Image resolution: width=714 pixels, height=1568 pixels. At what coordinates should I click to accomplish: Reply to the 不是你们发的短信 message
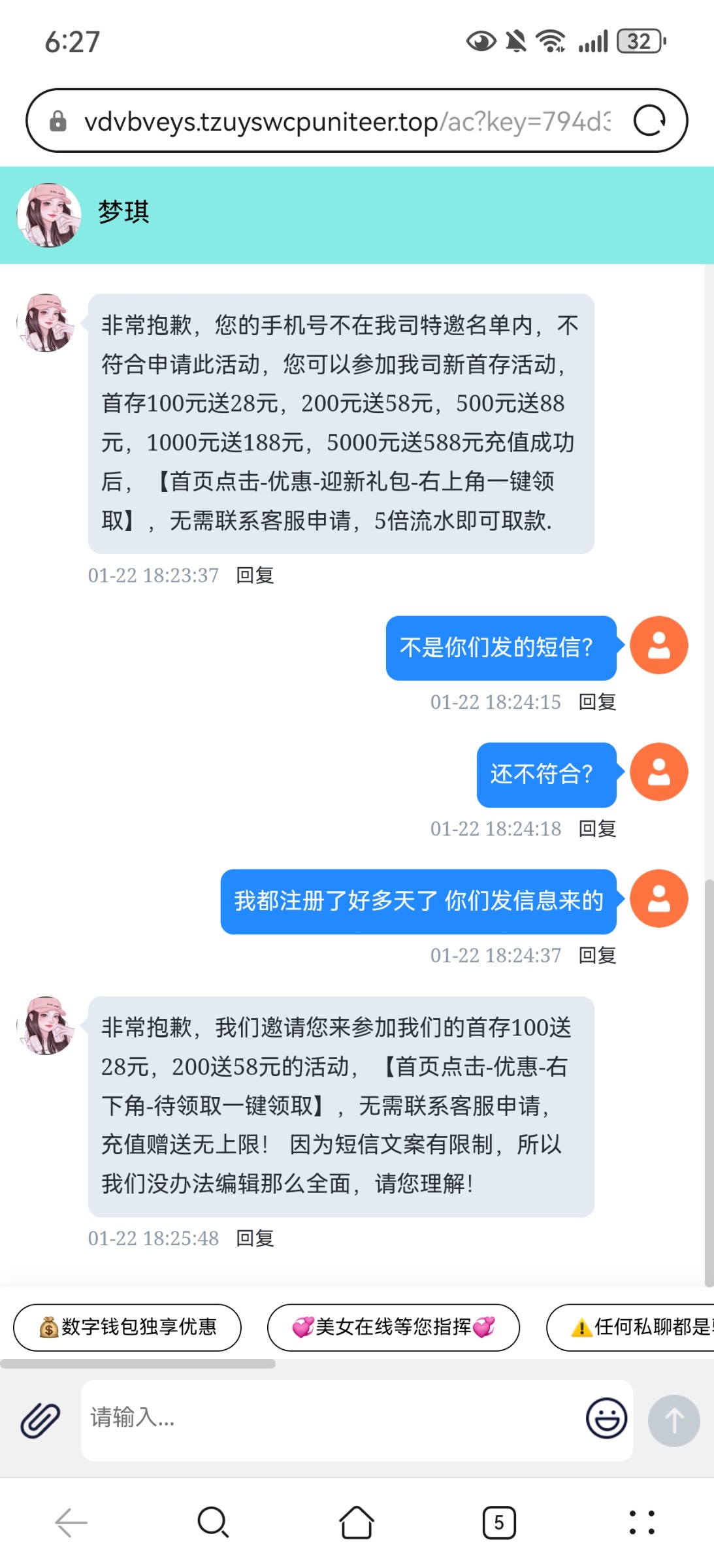pos(597,702)
